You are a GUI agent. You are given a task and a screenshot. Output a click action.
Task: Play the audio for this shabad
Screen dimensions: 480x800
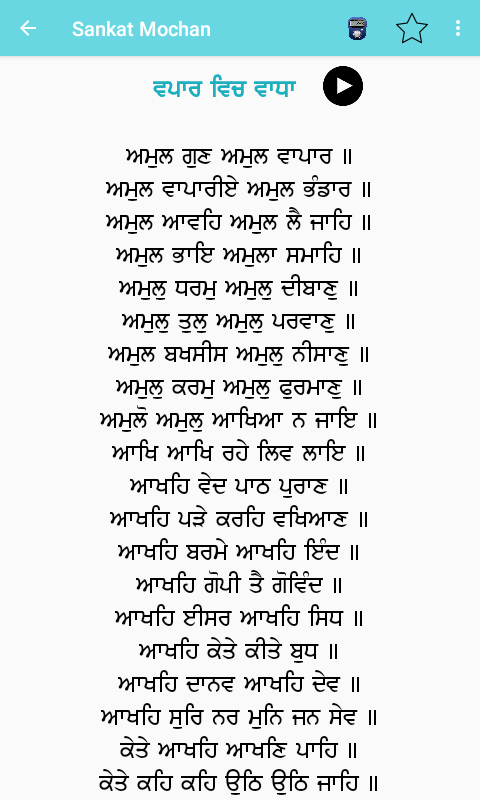tap(343, 86)
